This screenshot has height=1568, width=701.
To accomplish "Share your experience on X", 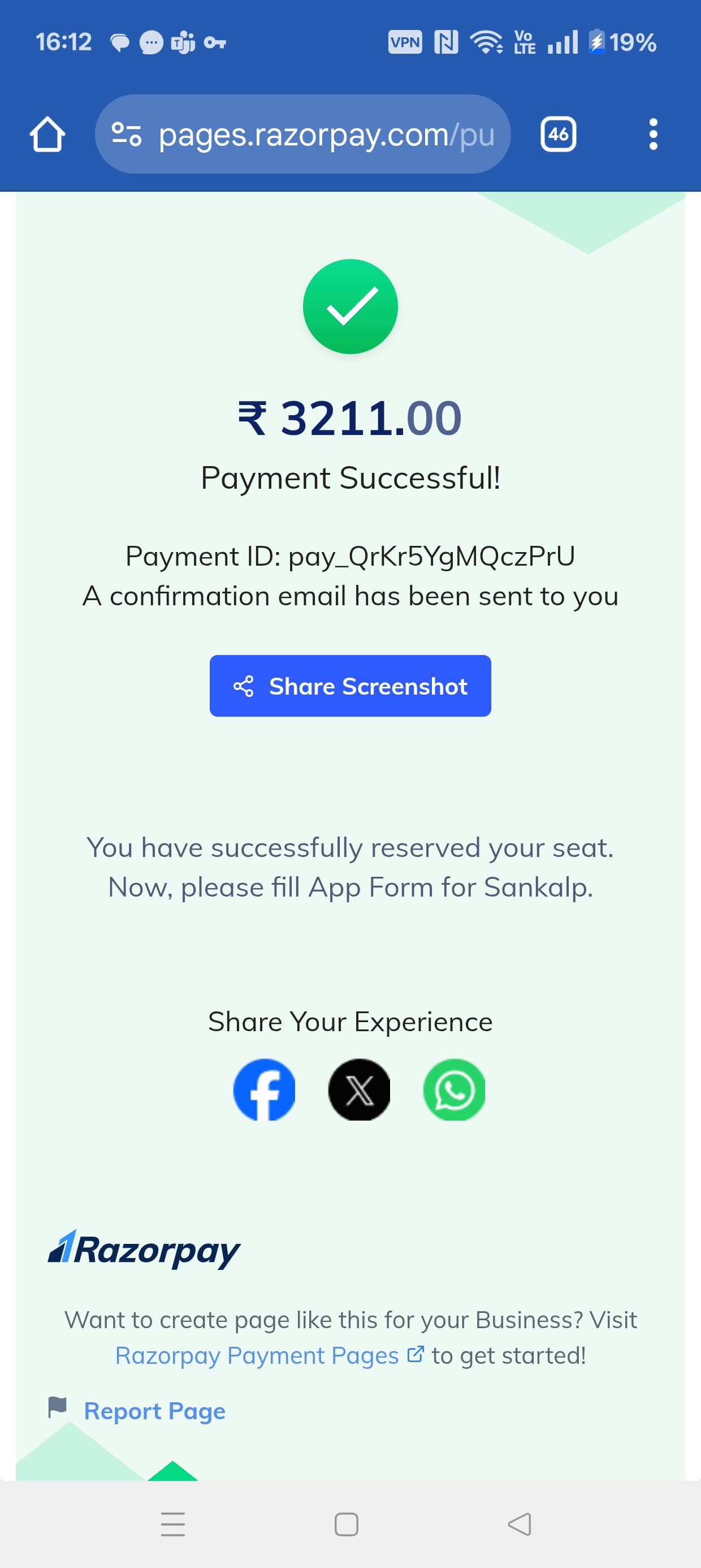I will [359, 1089].
